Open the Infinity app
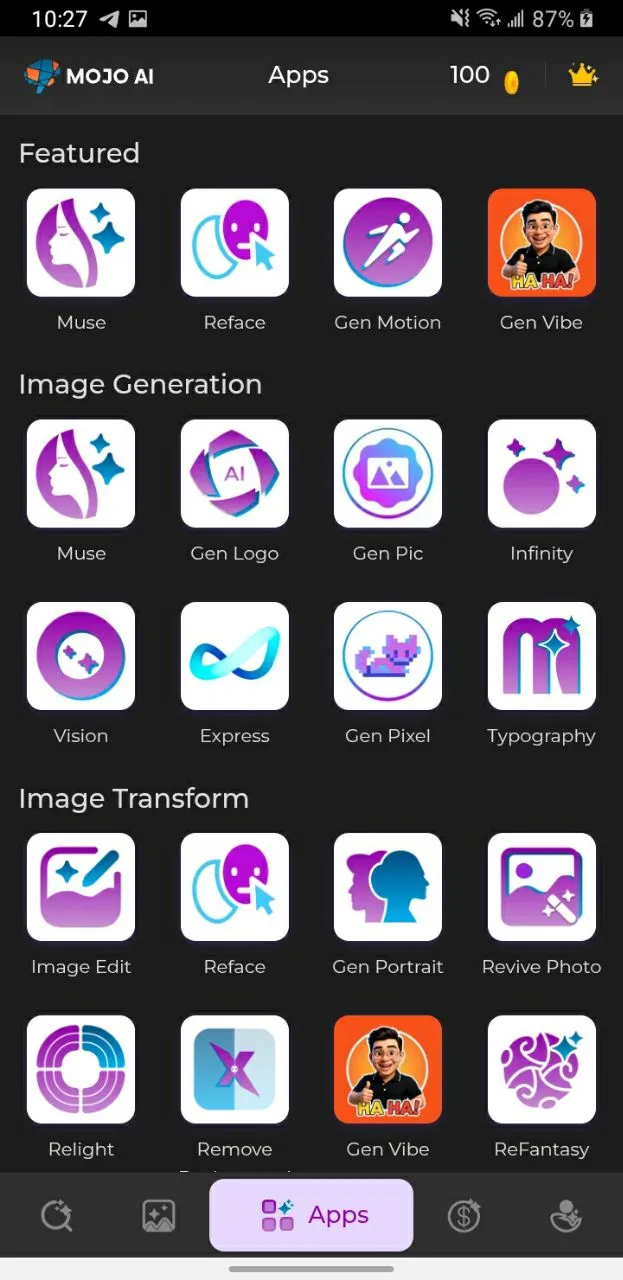 pos(541,473)
